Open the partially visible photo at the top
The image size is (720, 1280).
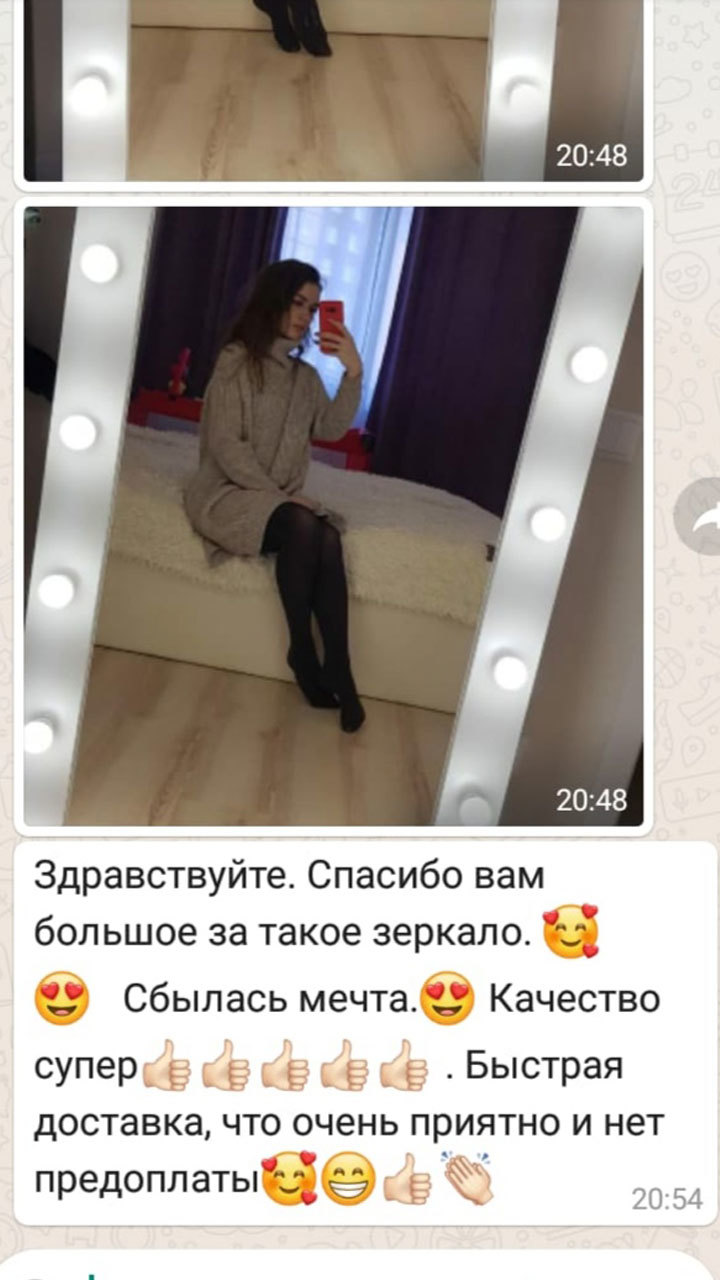click(333, 90)
